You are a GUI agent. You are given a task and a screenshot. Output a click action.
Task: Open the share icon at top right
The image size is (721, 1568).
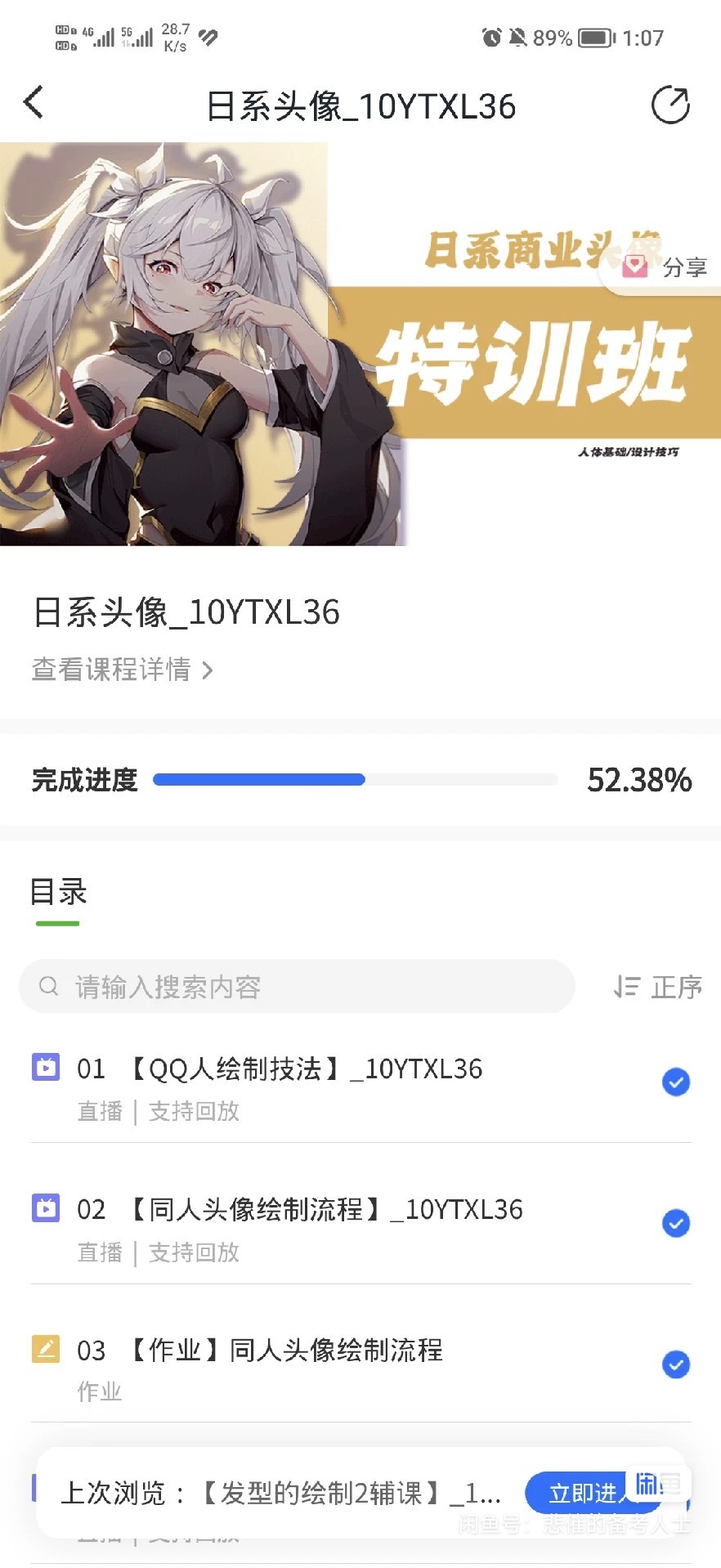(x=670, y=105)
